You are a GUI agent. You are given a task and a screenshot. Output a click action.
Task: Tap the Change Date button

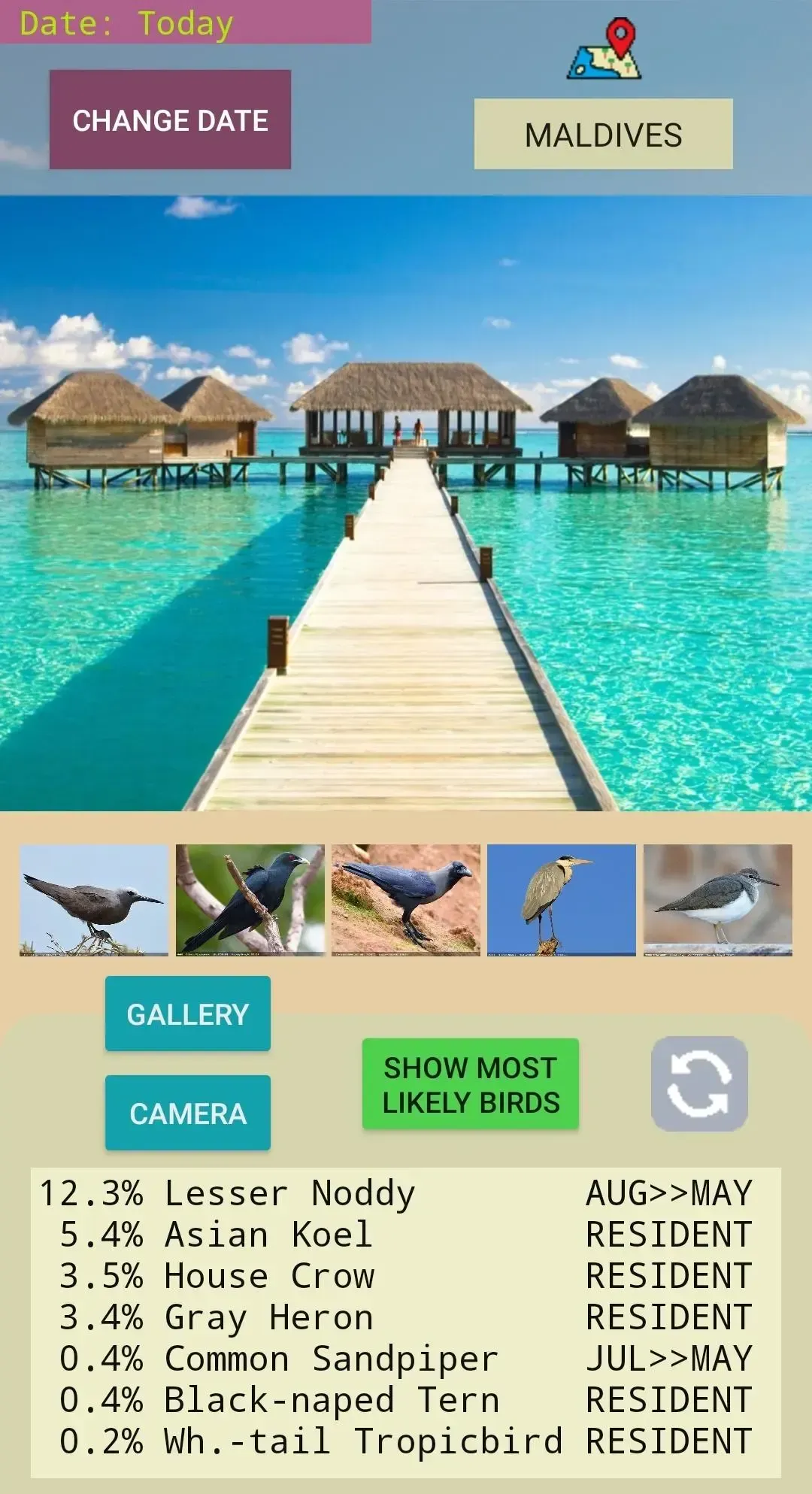coord(170,120)
